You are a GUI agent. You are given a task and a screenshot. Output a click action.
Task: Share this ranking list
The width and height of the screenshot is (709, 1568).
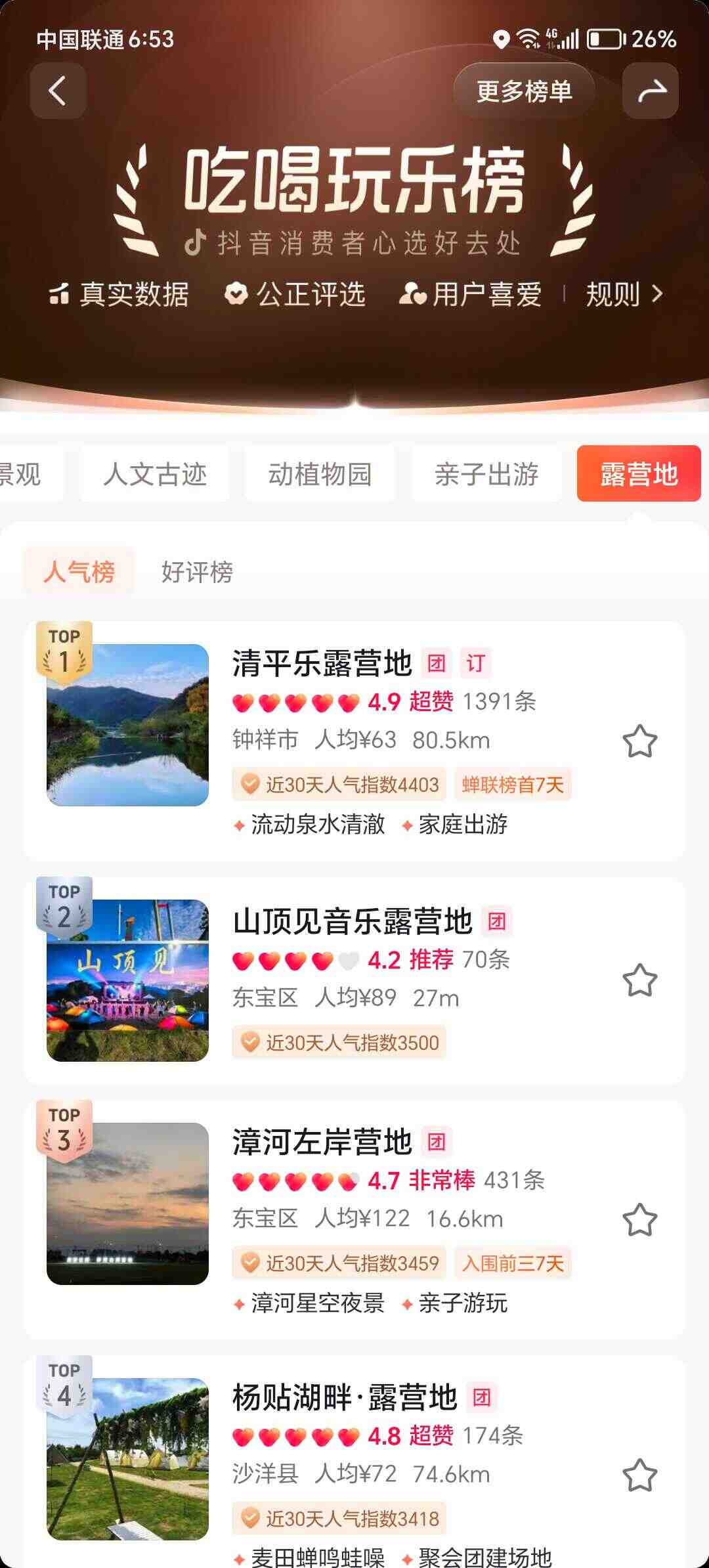click(x=651, y=91)
